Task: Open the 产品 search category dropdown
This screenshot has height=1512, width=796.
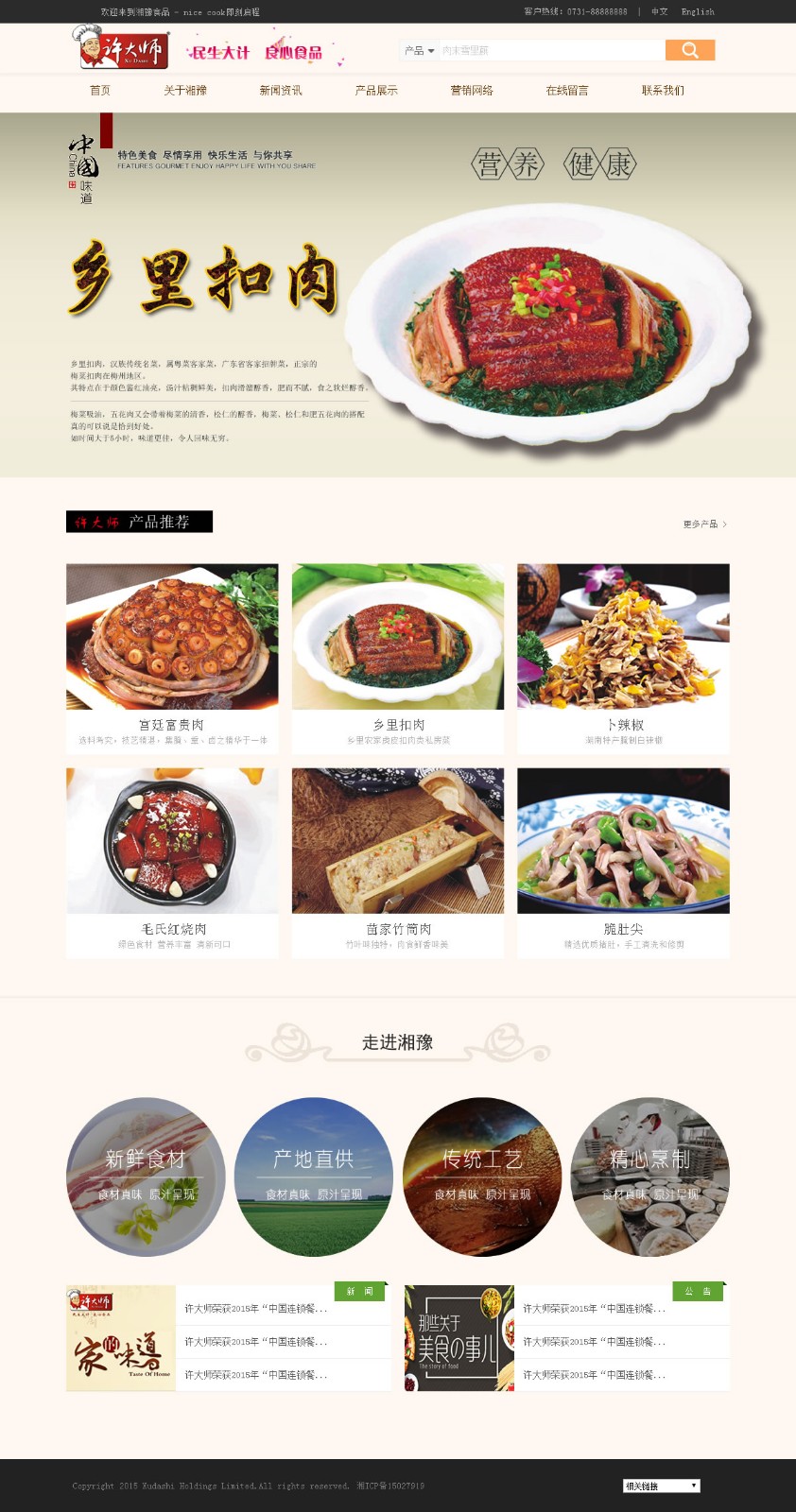Action: click(419, 51)
